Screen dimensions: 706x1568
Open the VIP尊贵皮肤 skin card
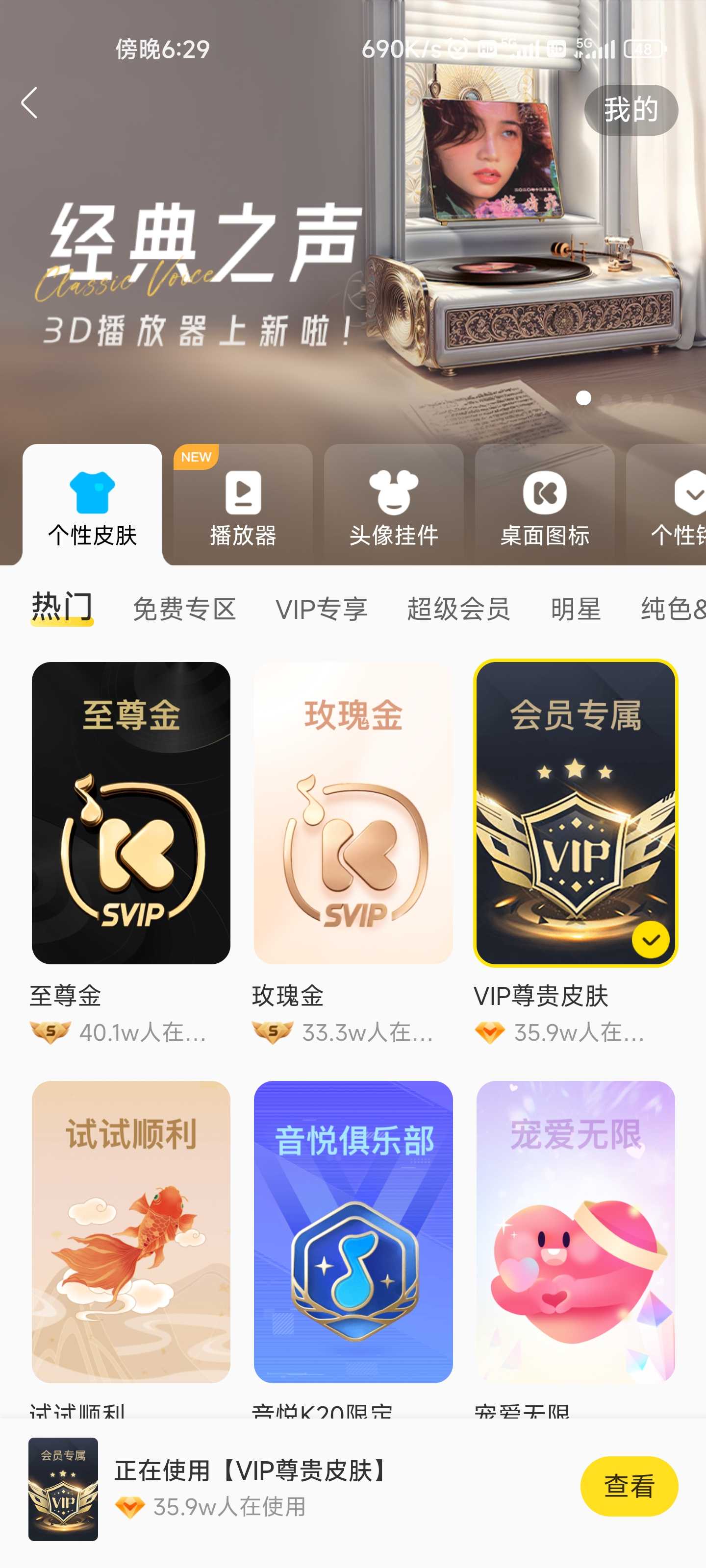click(575, 812)
